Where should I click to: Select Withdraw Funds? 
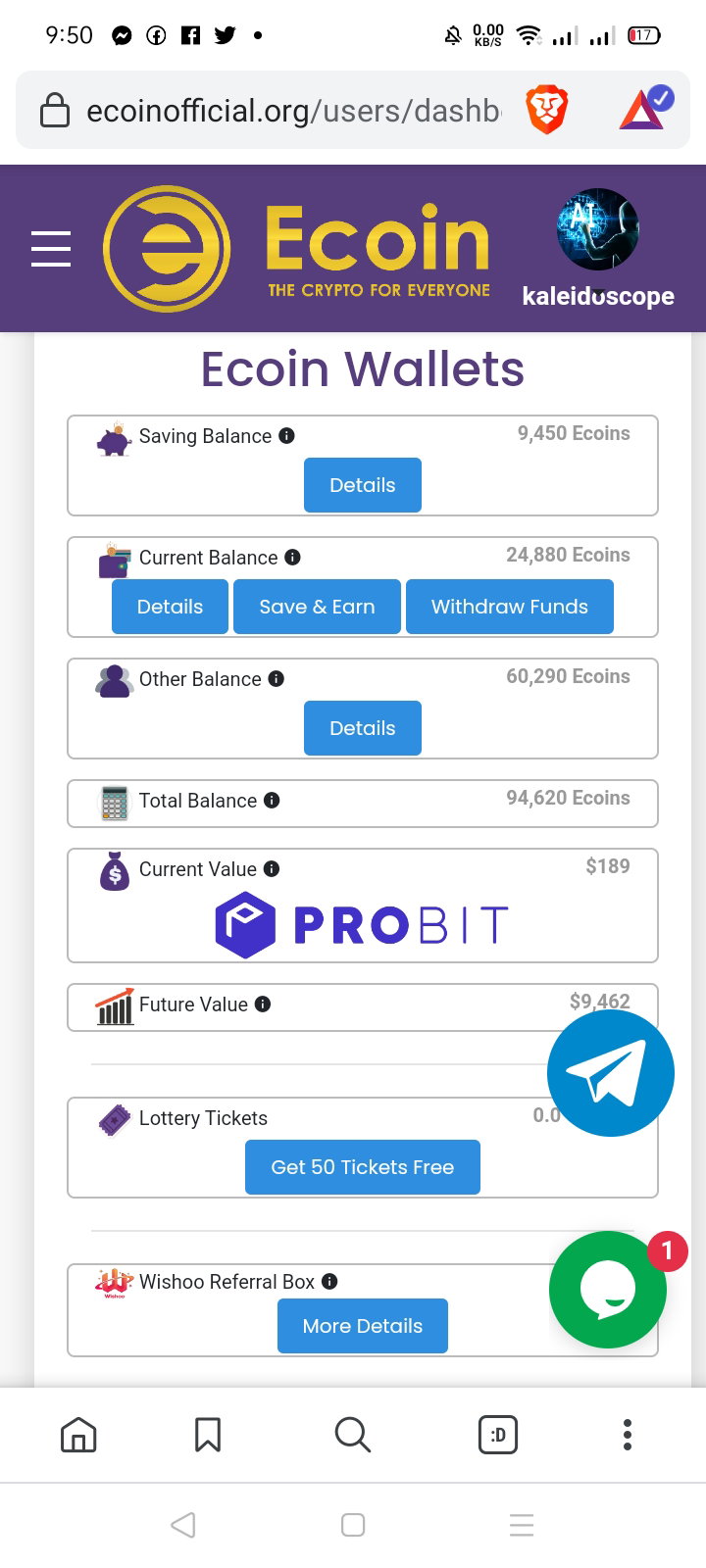[510, 607]
